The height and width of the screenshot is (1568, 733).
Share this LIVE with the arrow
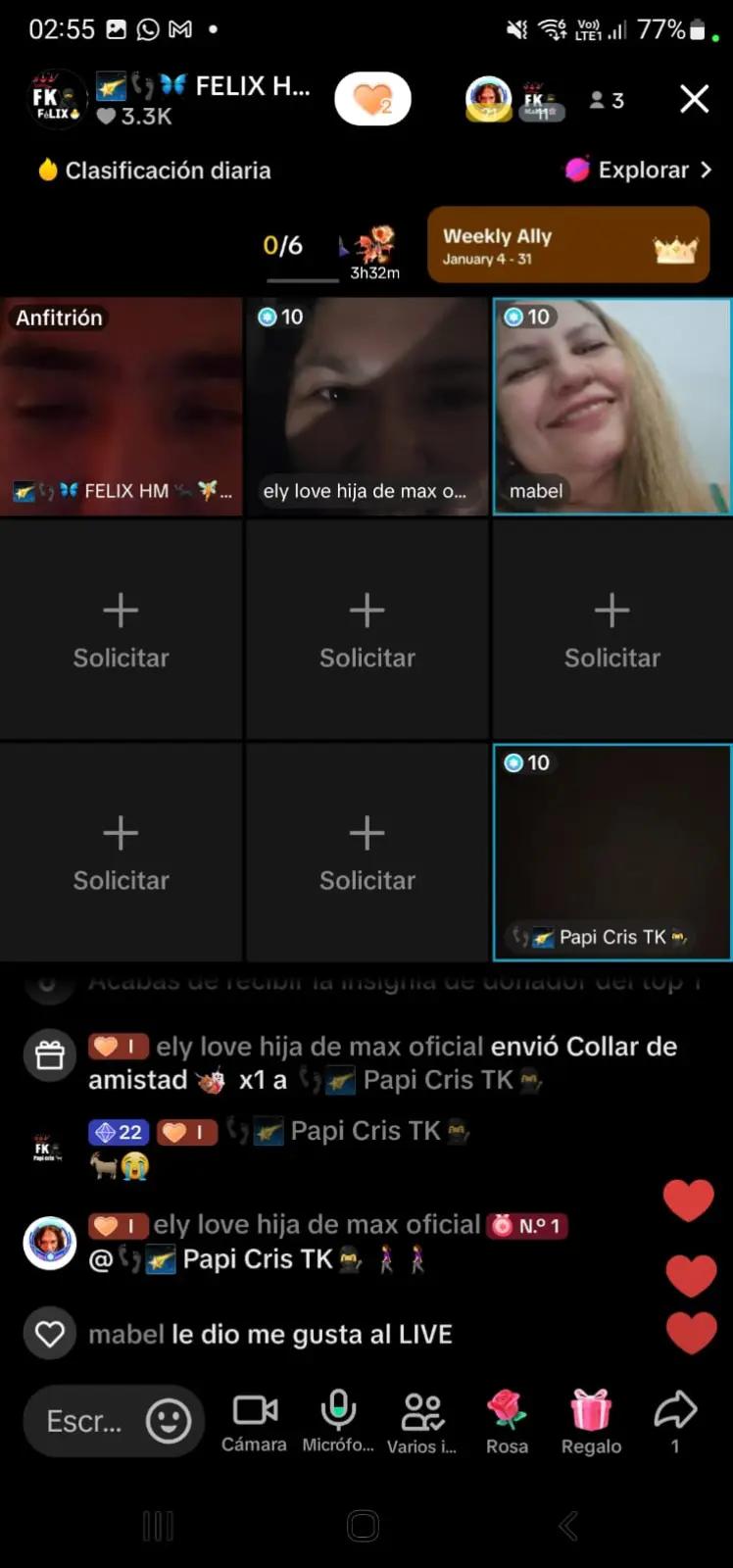point(675,1420)
